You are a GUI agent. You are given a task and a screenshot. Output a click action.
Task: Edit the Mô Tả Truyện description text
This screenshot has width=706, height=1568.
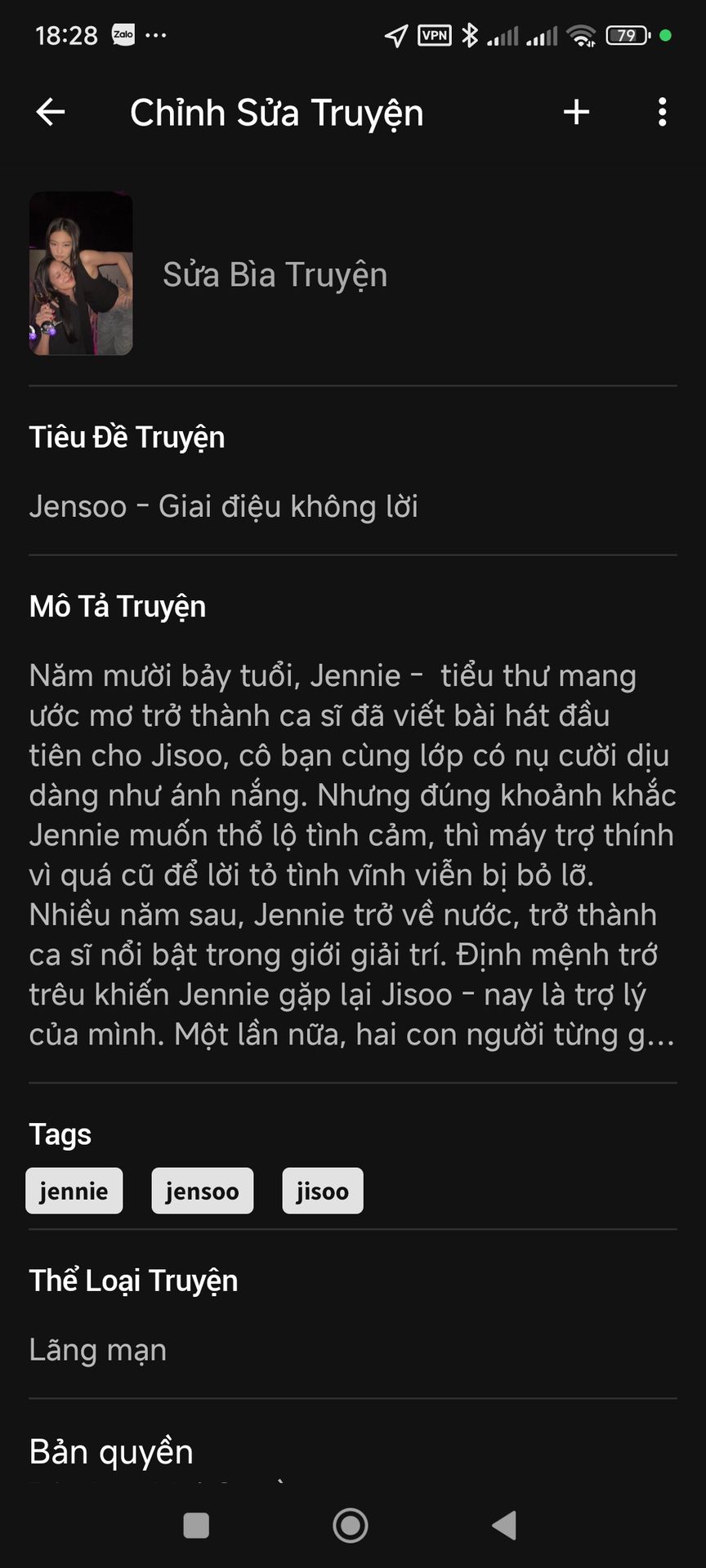tap(353, 855)
